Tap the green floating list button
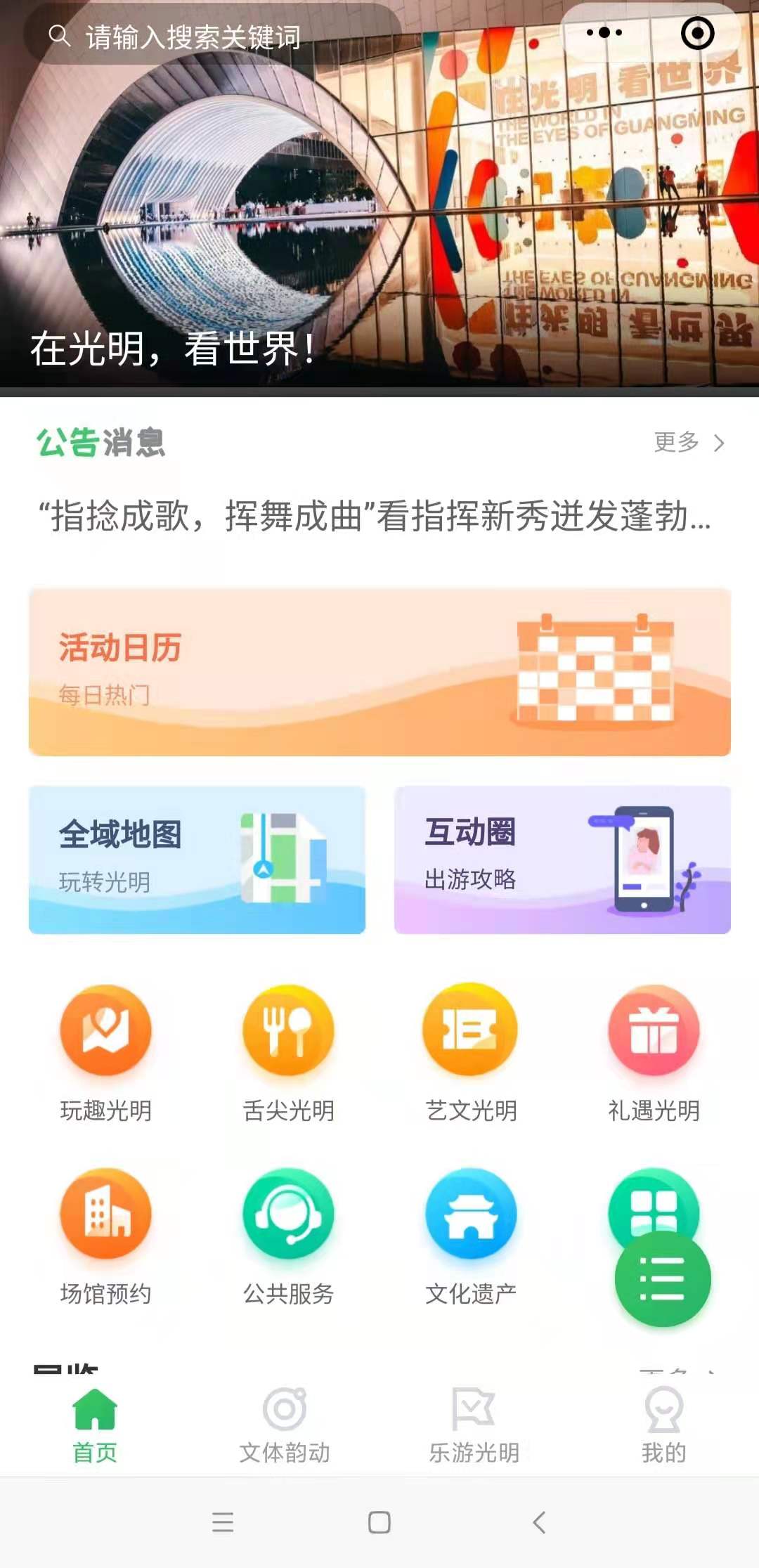This screenshot has width=759, height=1568. tap(662, 1278)
